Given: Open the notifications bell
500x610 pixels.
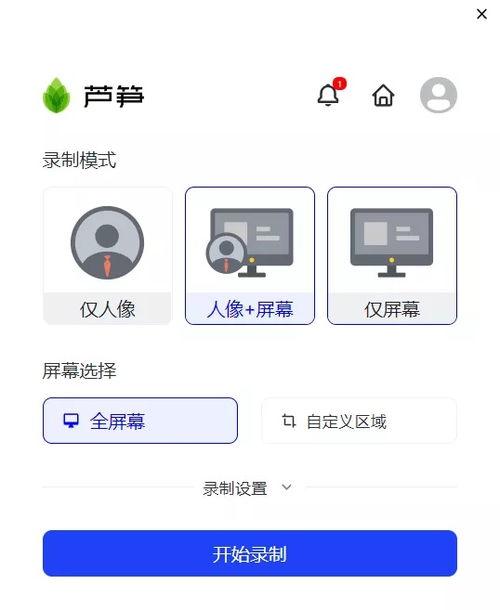Looking at the screenshot, I should pyautogui.click(x=328, y=95).
